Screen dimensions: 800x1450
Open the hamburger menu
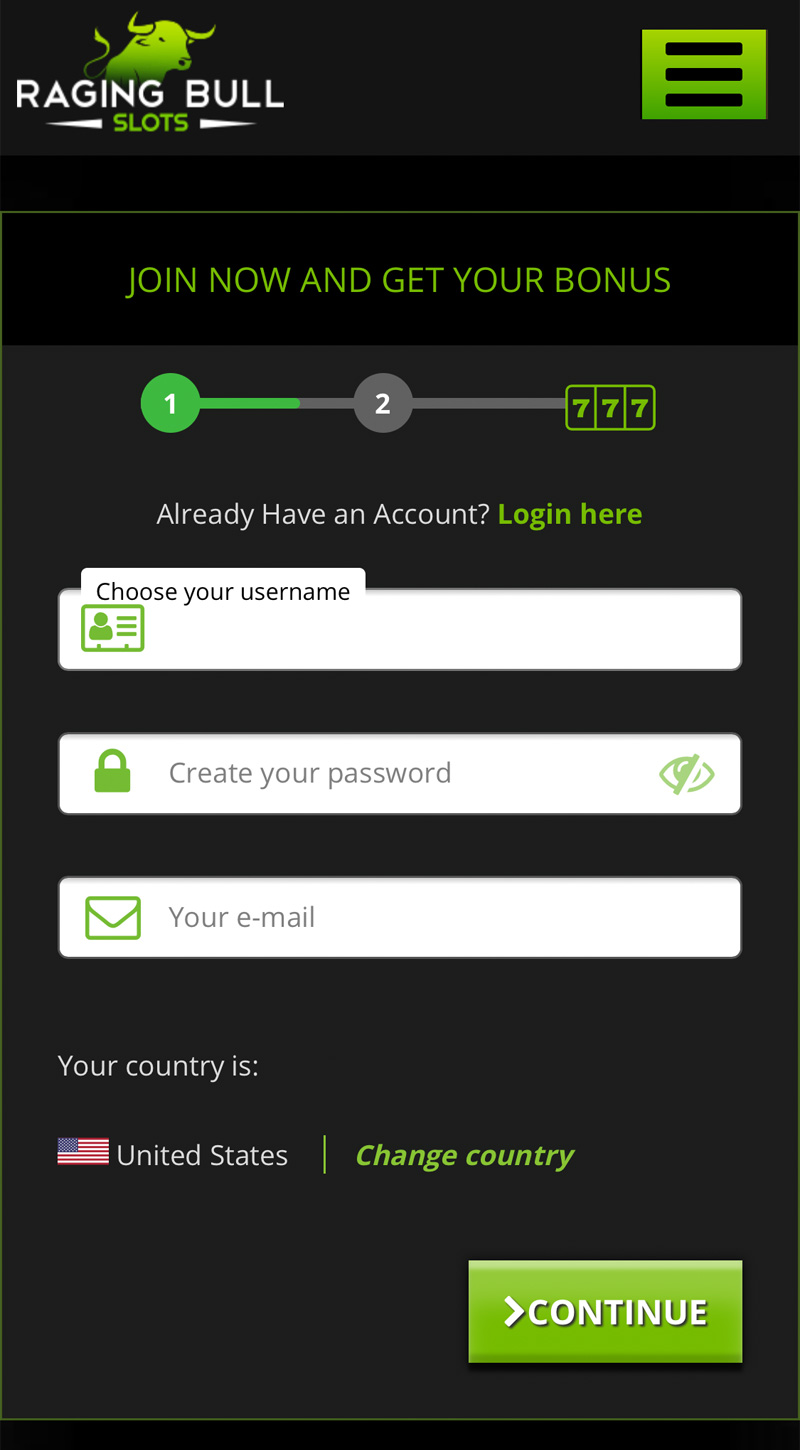(x=704, y=75)
